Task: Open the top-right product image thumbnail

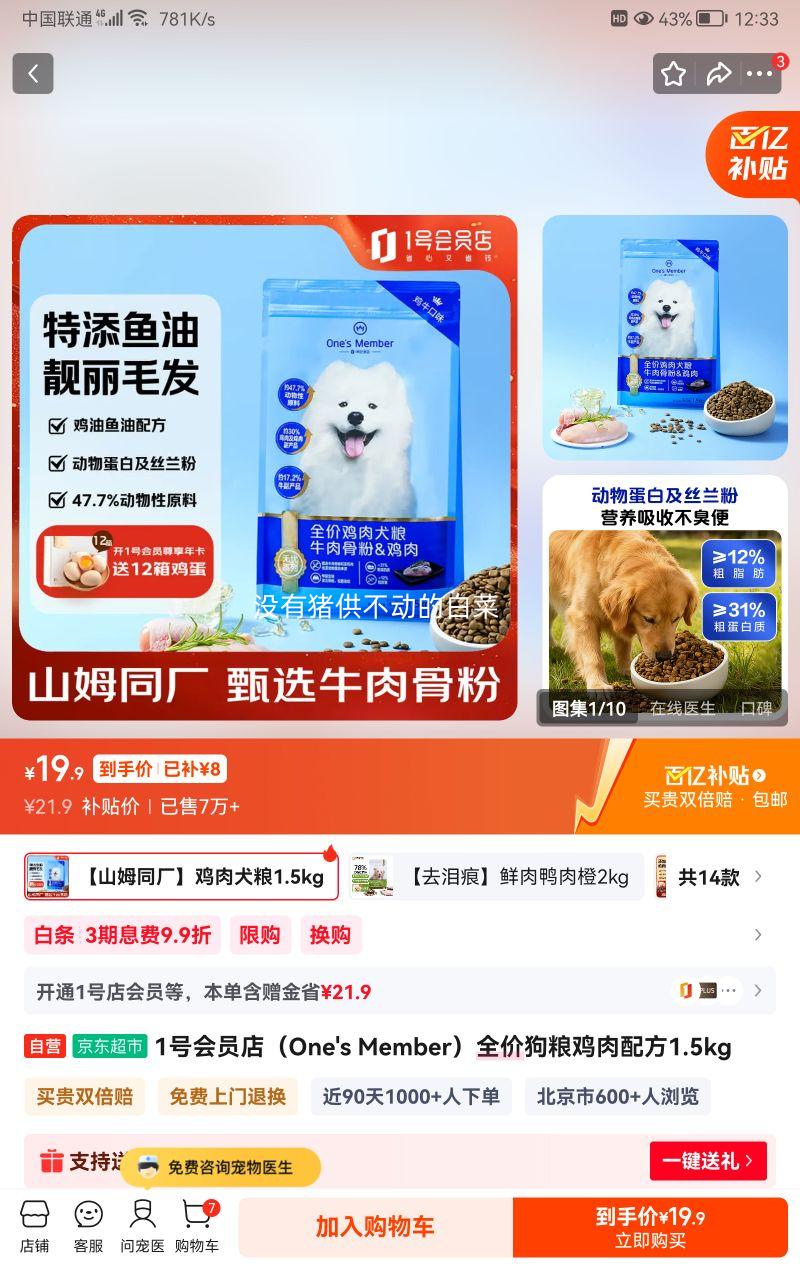Action: (x=664, y=338)
